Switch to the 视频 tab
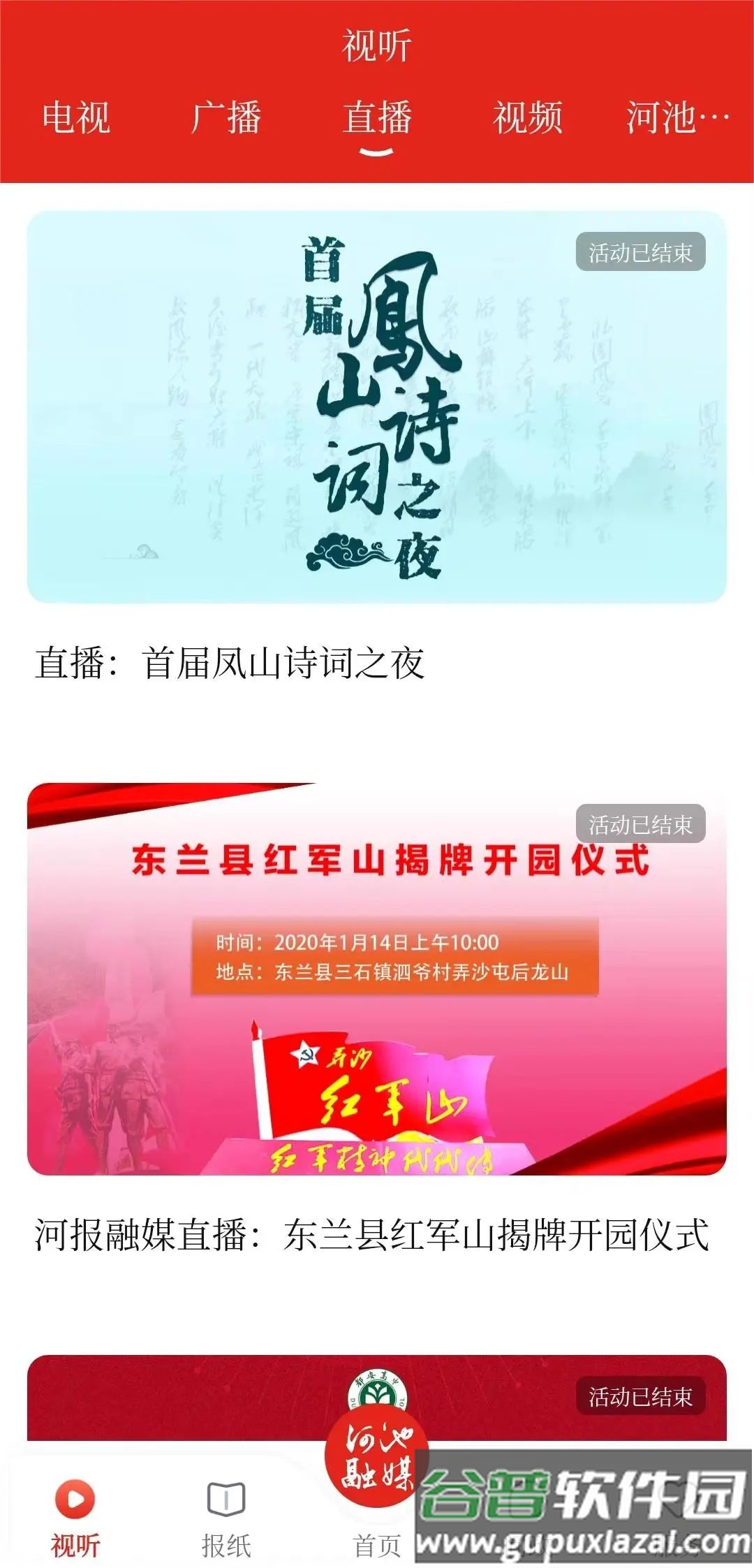This screenshot has height=1568, width=754. click(528, 117)
